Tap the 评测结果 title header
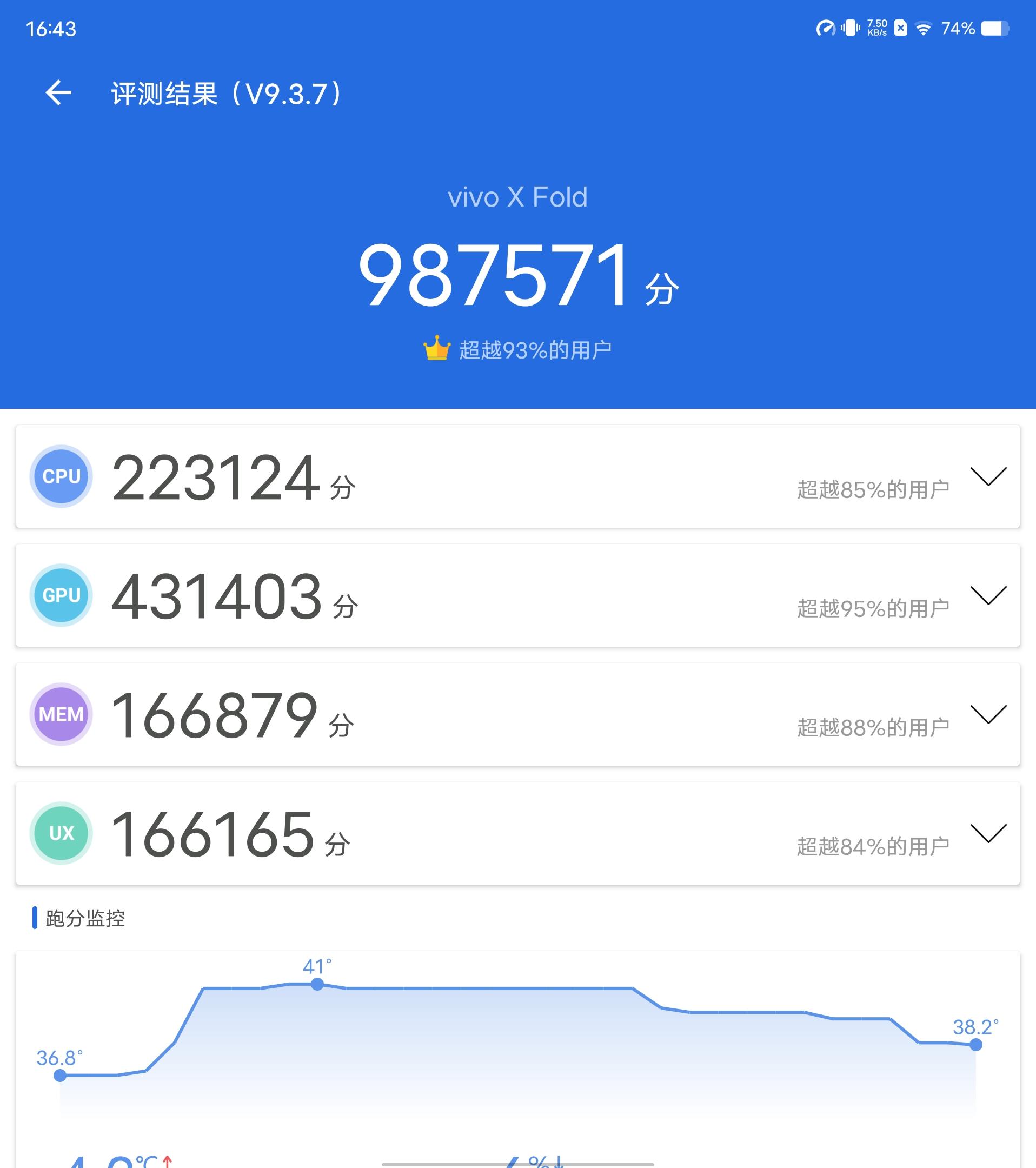This screenshot has height=1168, width=1036. tap(225, 93)
